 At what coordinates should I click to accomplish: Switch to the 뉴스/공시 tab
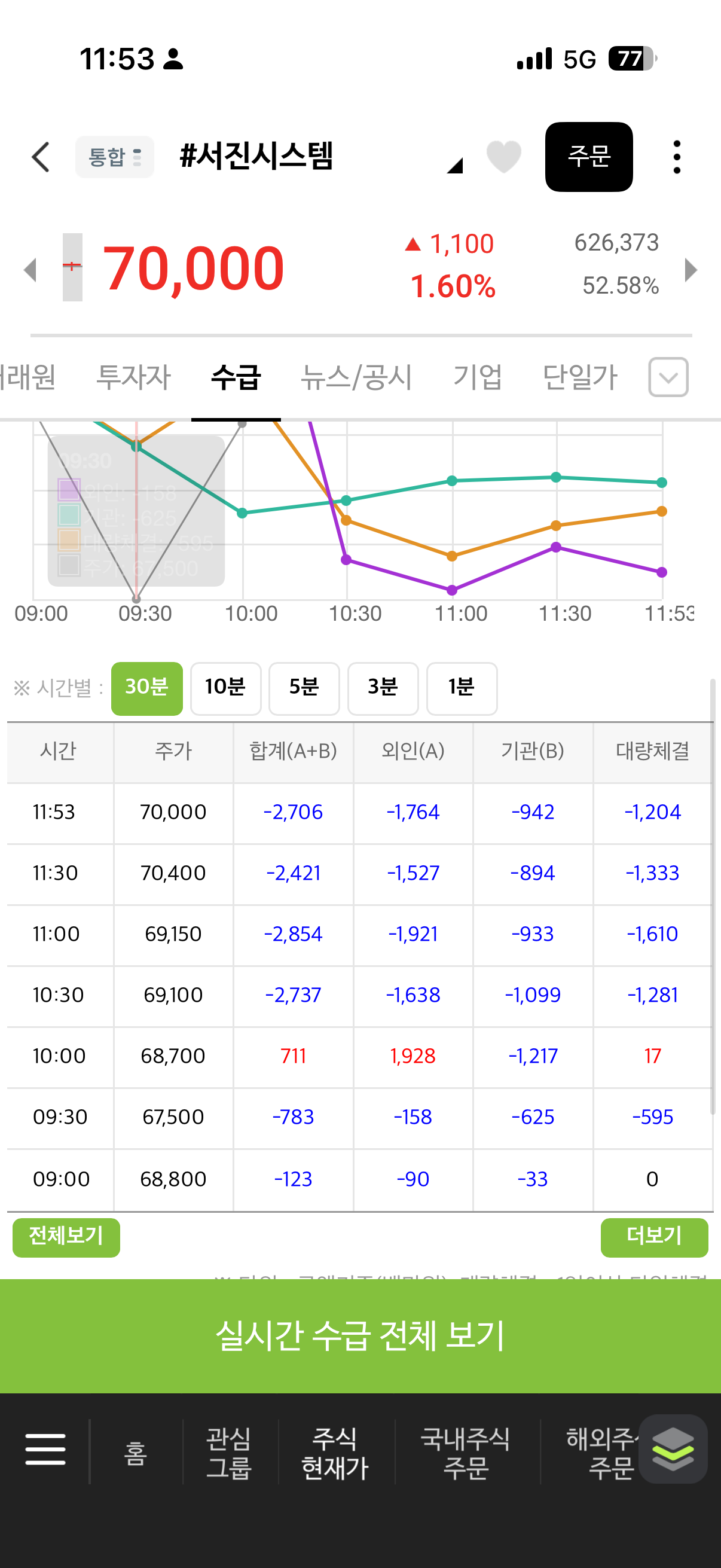356,377
